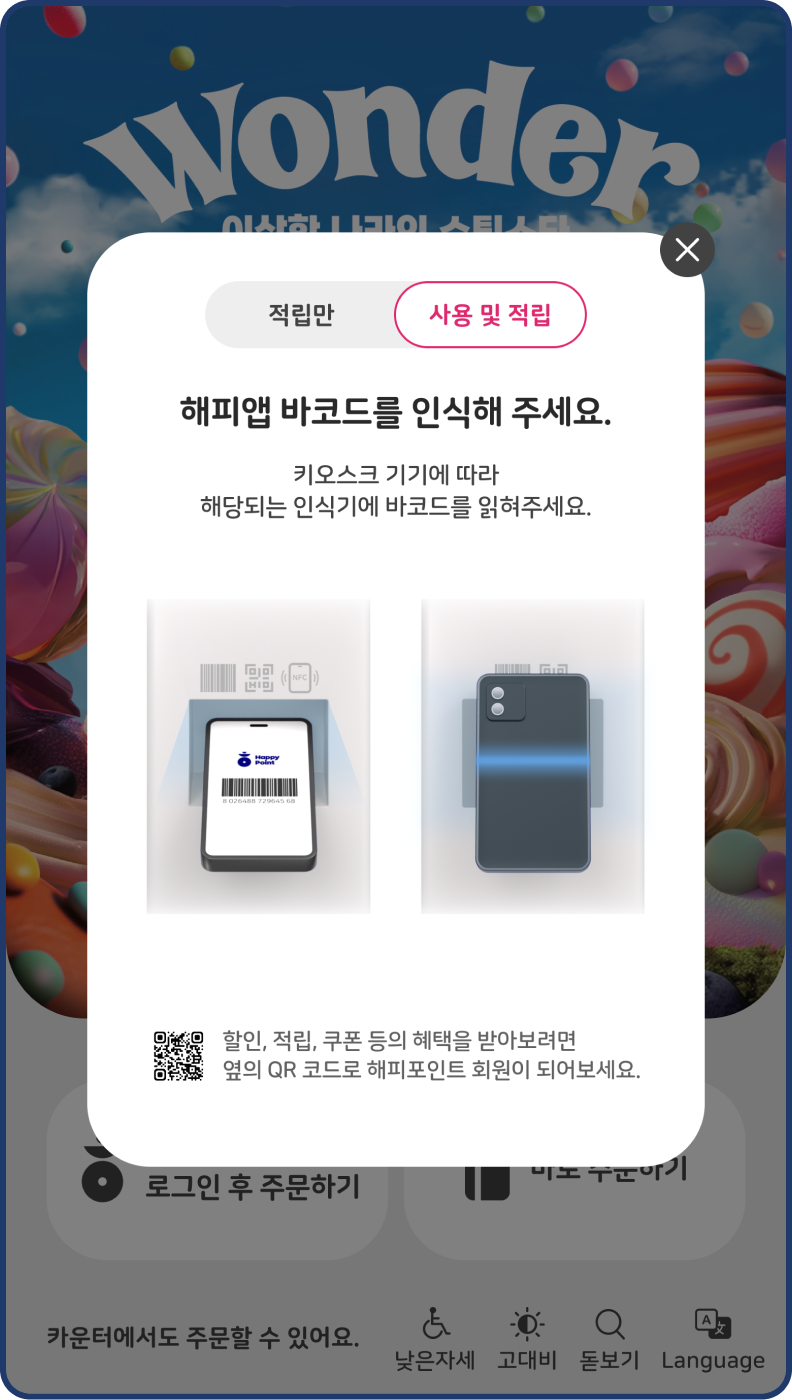The image size is (792, 1400).
Task: Select the 사용 및 적립 option
Action: [x=490, y=315]
